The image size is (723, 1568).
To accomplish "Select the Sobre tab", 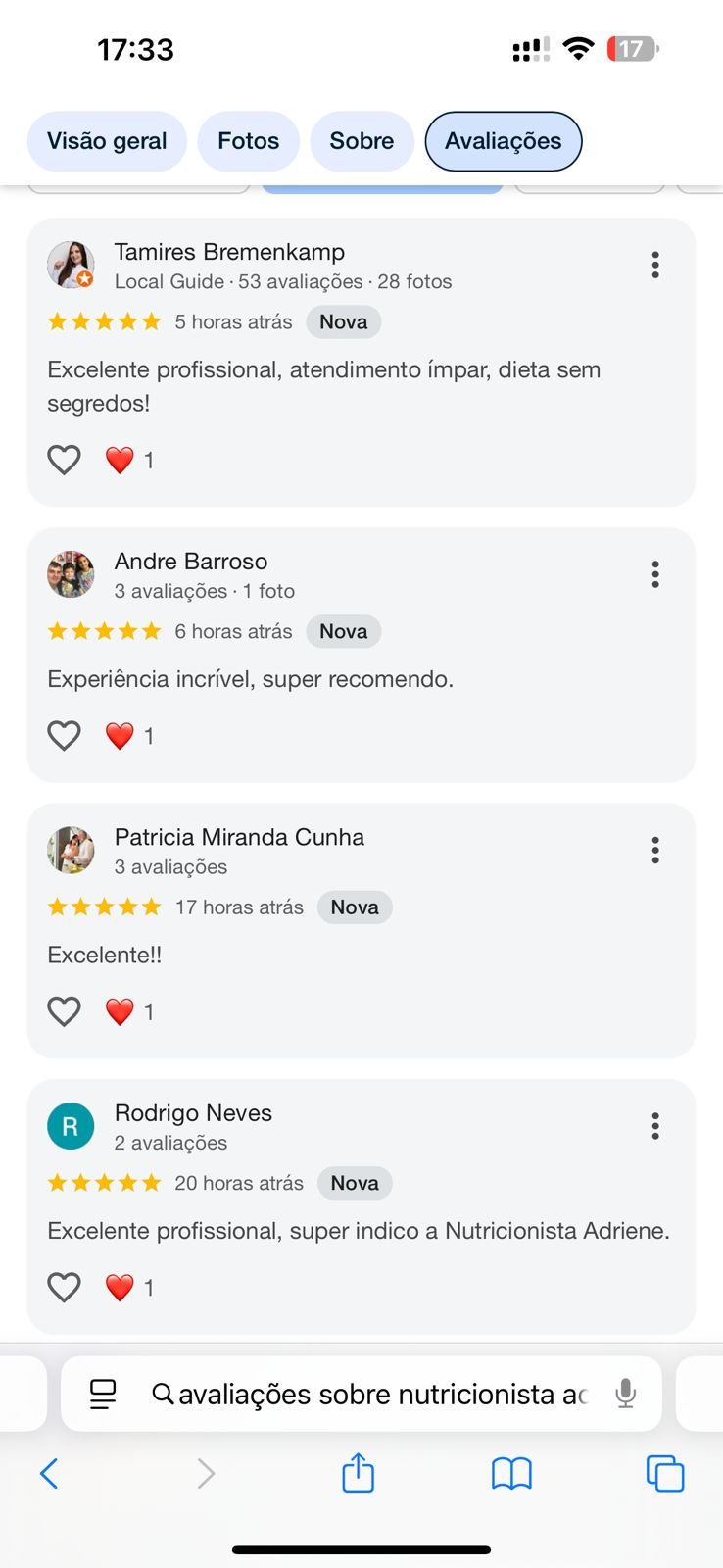I will coord(361,141).
